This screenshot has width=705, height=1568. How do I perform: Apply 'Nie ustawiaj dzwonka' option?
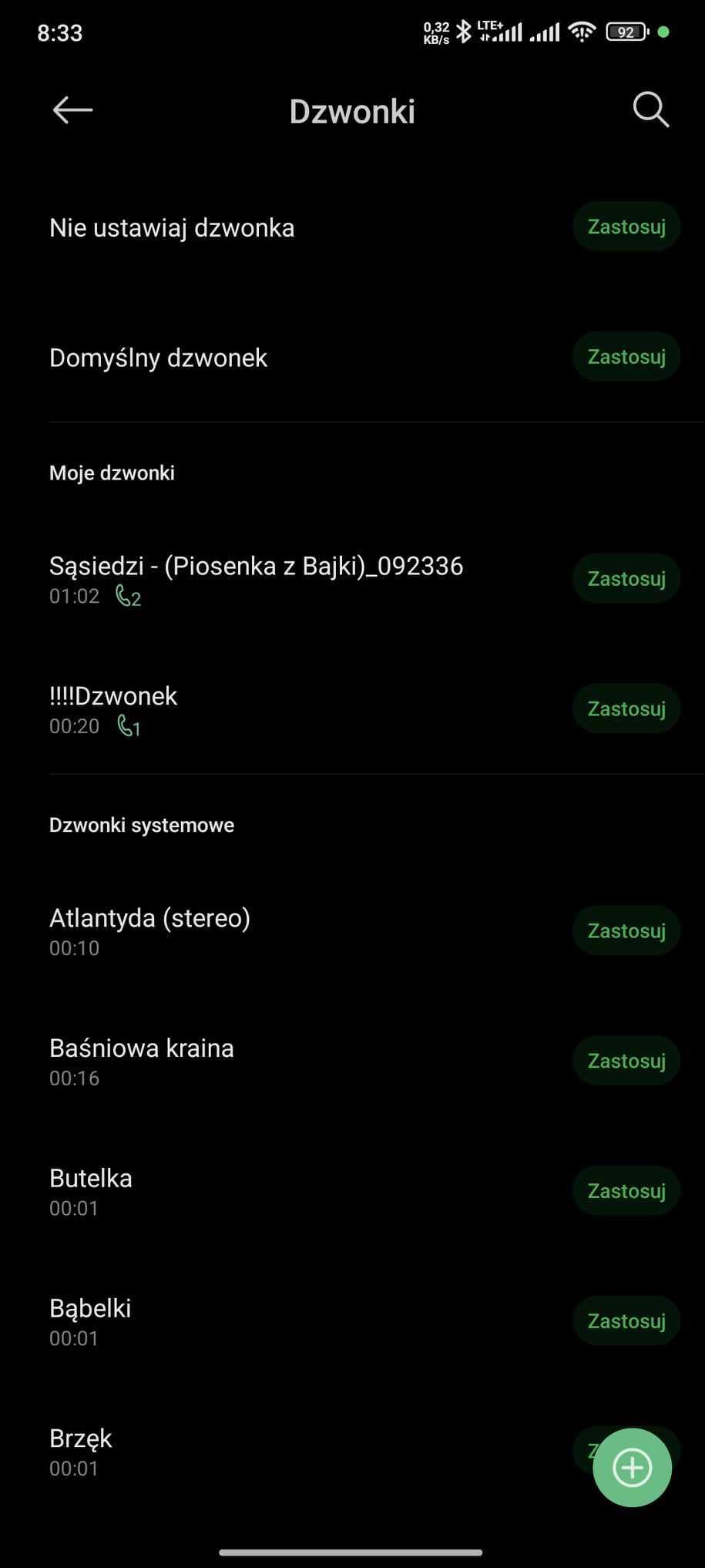click(626, 227)
